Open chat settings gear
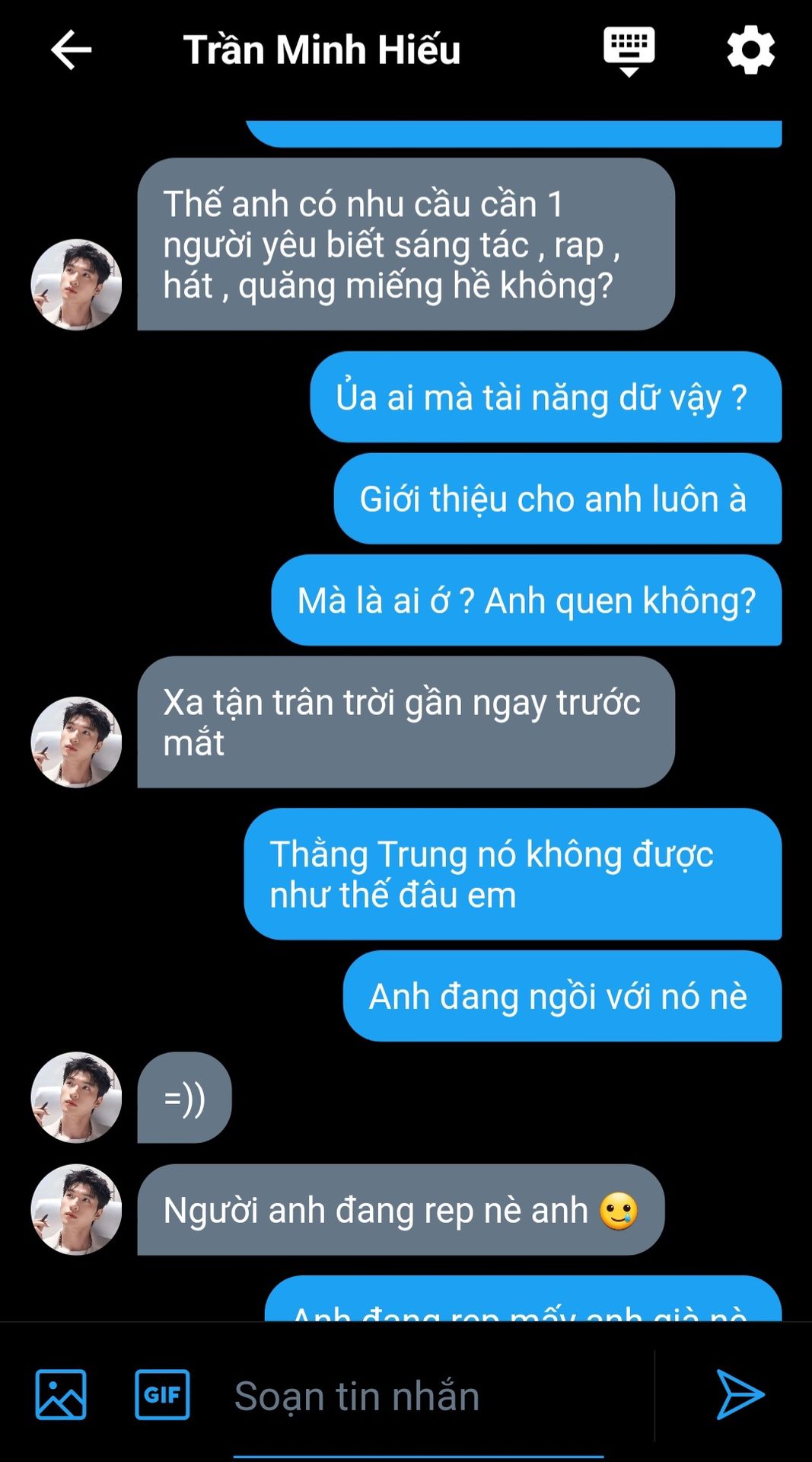The width and height of the screenshot is (812, 1462). [x=750, y=50]
